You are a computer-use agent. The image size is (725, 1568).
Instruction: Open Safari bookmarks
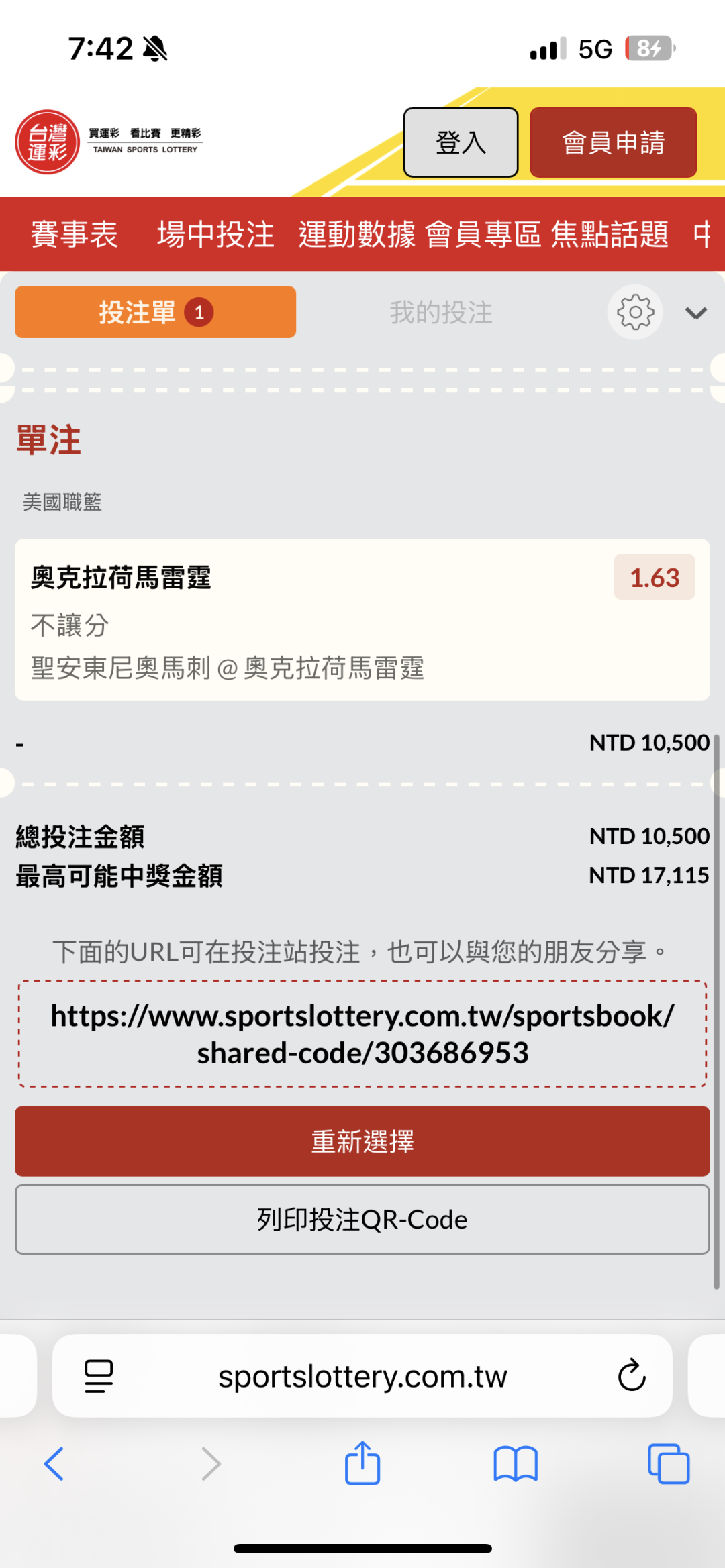(x=516, y=1463)
